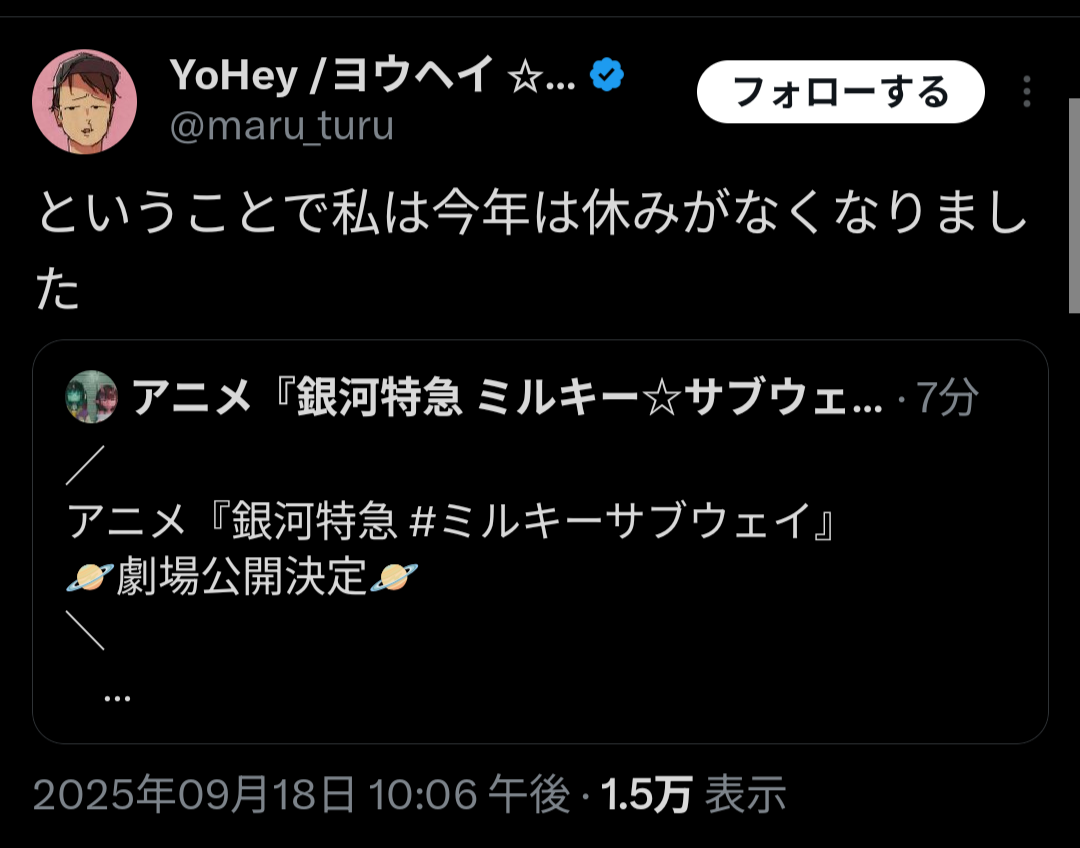The width and height of the screenshot is (1080, 848).
Task: Open the @maru_turu handle link
Action: pos(282,127)
